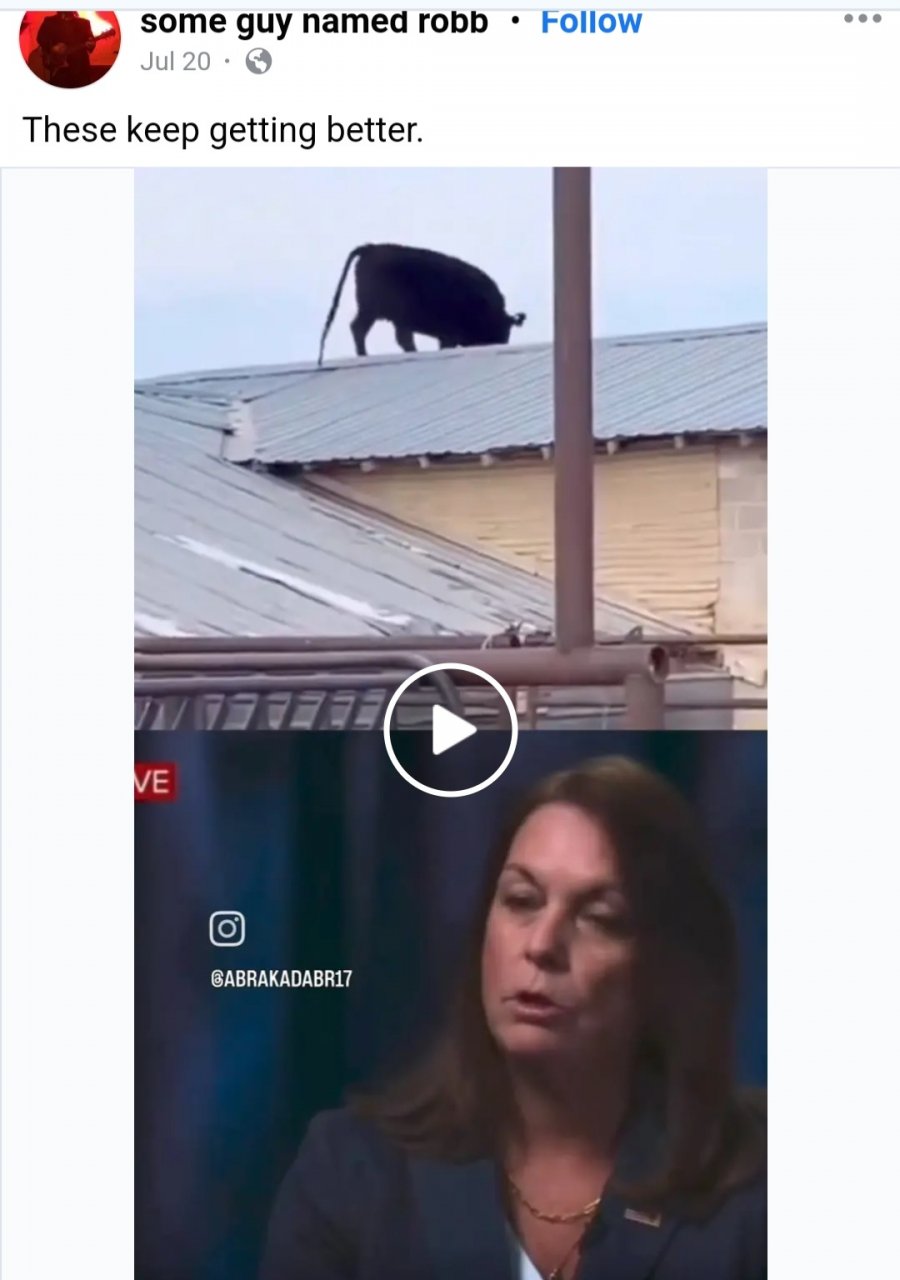Tap the public audience globe icon
Screen dimensions: 900x1280
[x=258, y=62]
